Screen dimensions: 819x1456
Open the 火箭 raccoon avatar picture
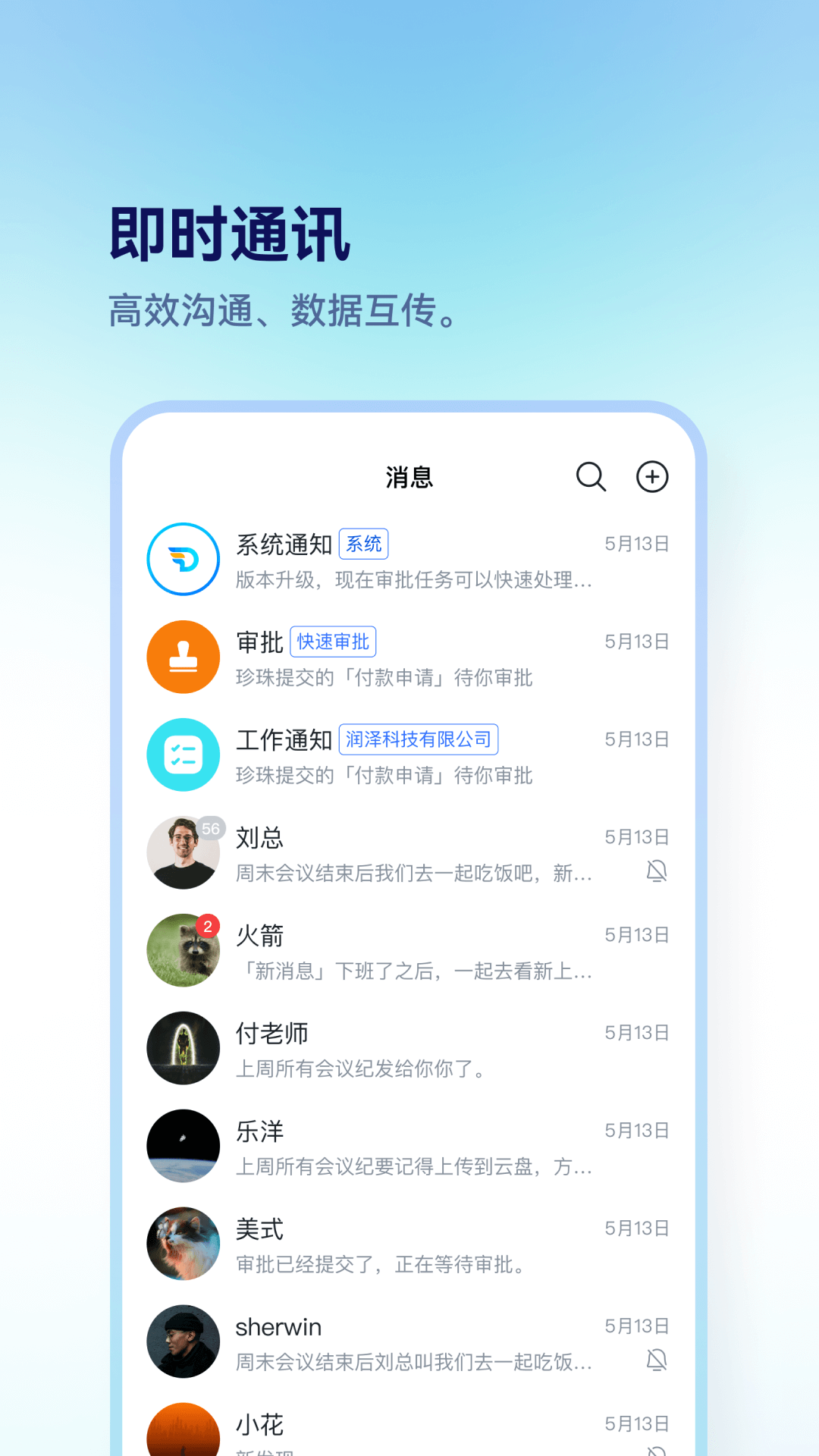(x=183, y=951)
